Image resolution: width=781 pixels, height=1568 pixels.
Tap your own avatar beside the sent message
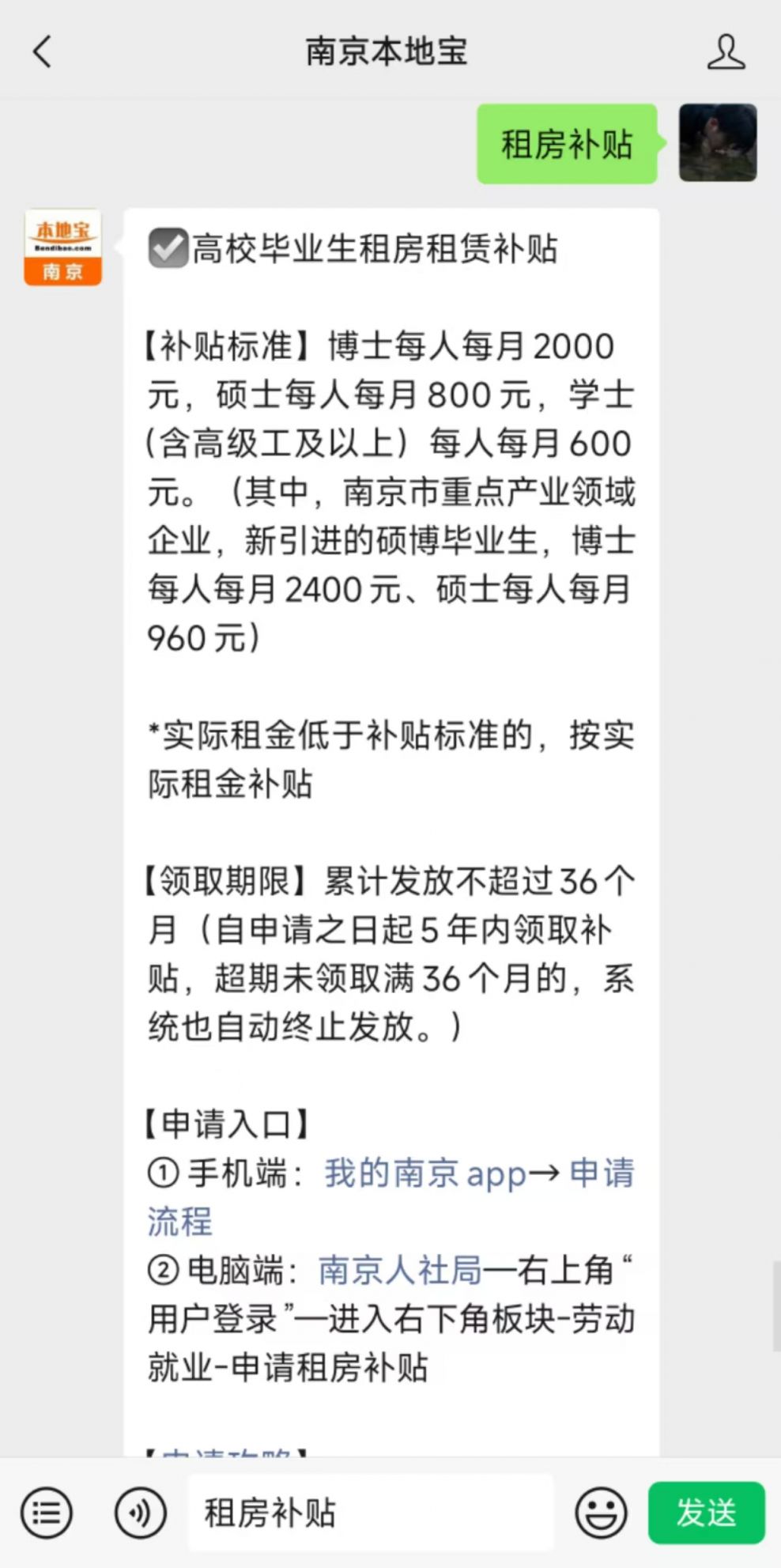(717, 144)
